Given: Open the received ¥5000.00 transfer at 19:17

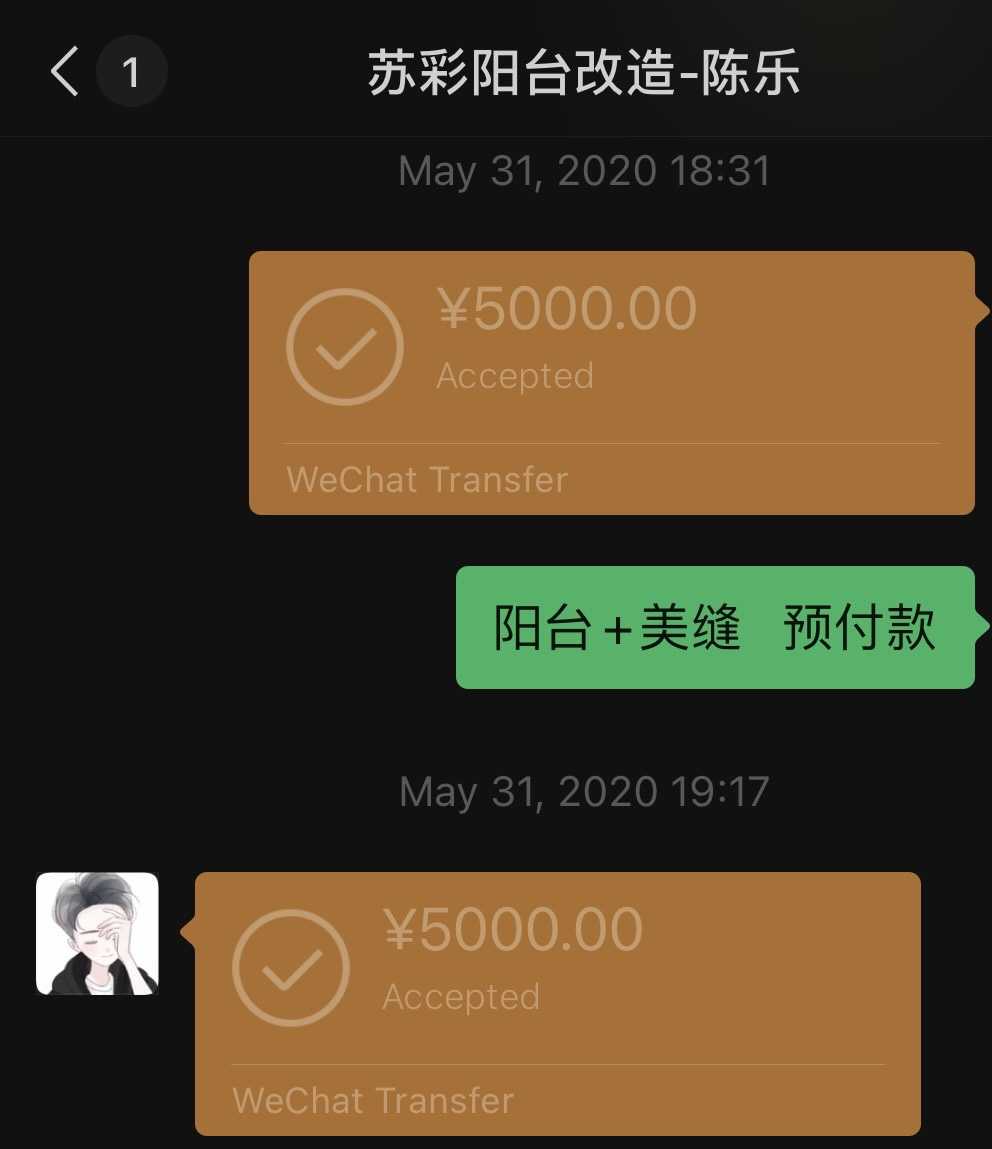Looking at the screenshot, I should click(x=557, y=1003).
